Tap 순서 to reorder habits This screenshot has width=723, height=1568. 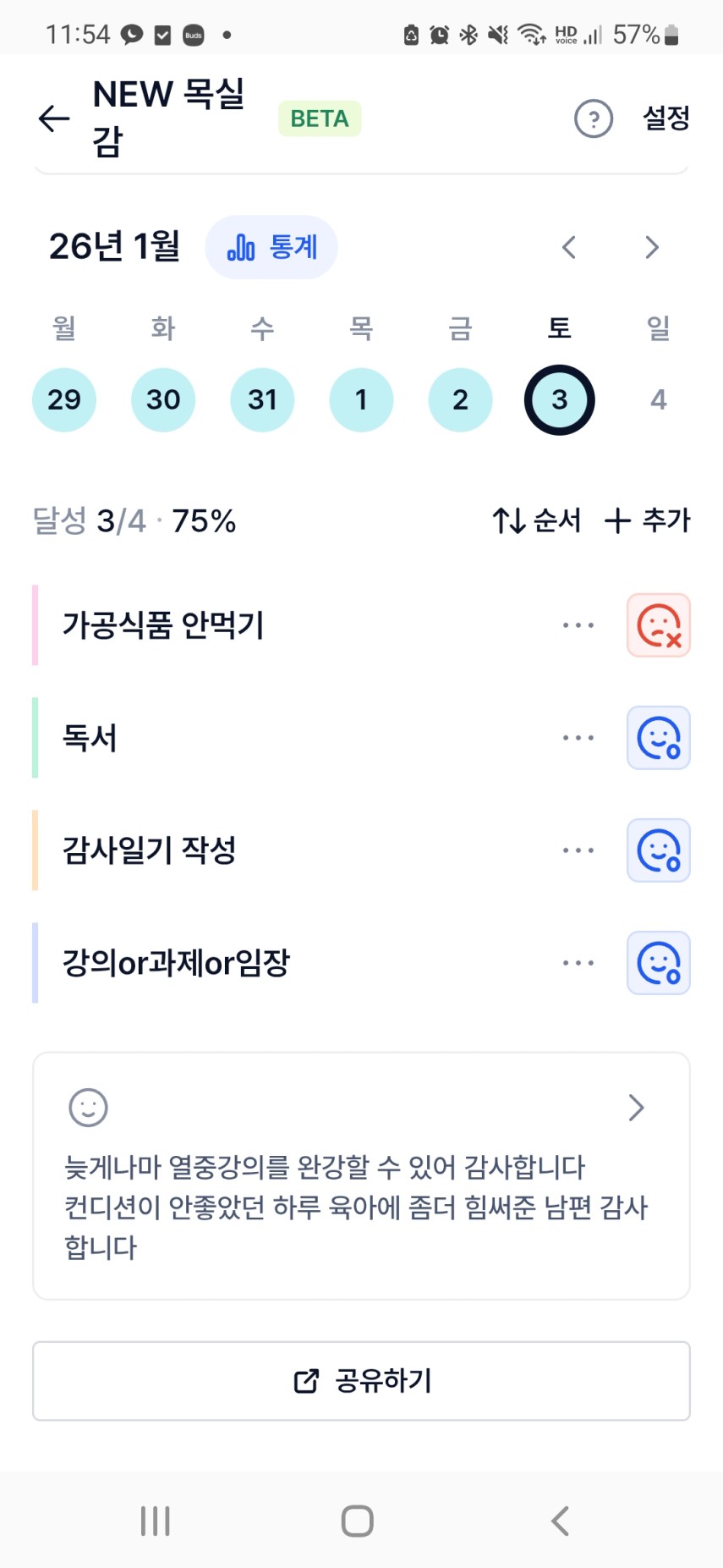click(x=537, y=520)
